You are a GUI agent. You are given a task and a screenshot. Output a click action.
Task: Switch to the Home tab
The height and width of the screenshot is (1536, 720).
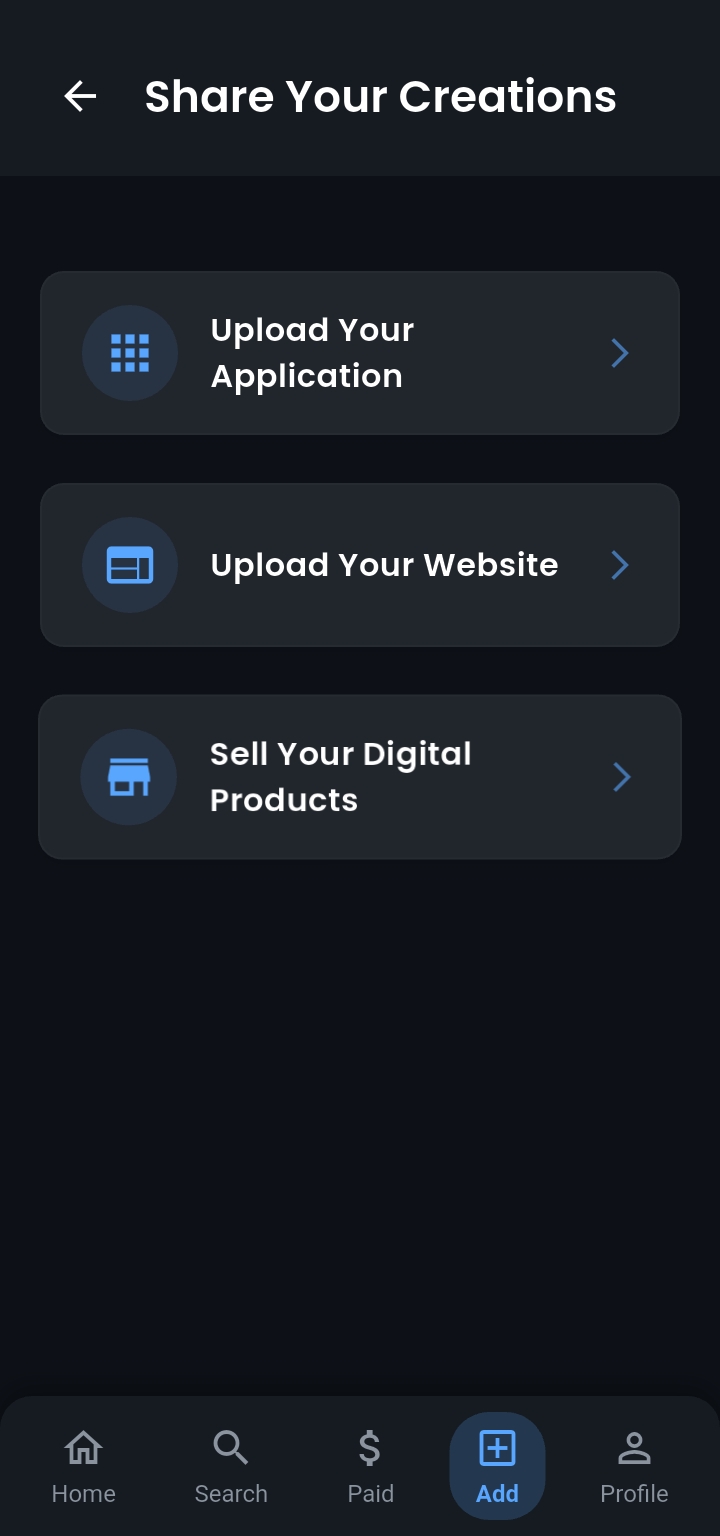click(x=84, y=1466)
